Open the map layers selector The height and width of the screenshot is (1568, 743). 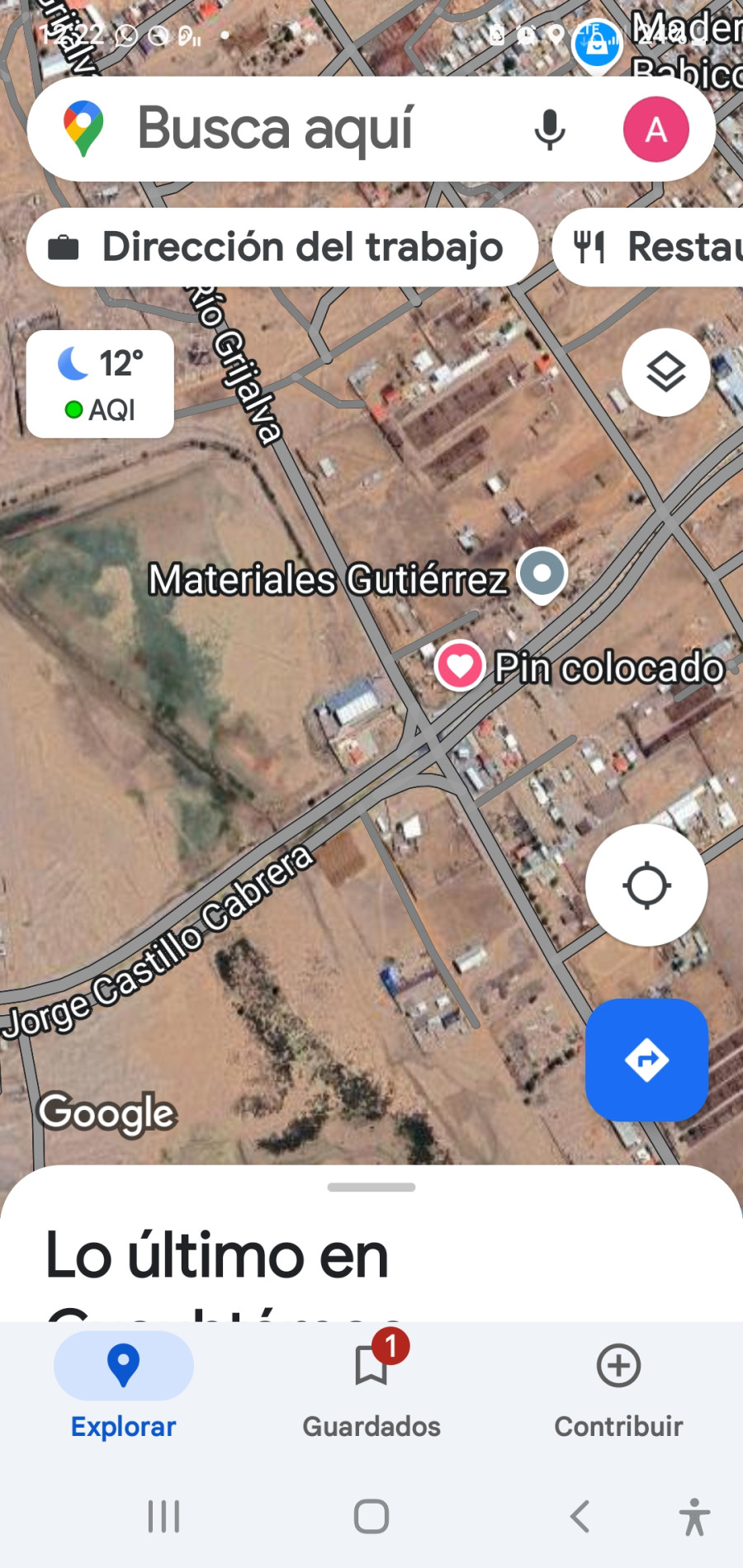[x=665, y=372]
